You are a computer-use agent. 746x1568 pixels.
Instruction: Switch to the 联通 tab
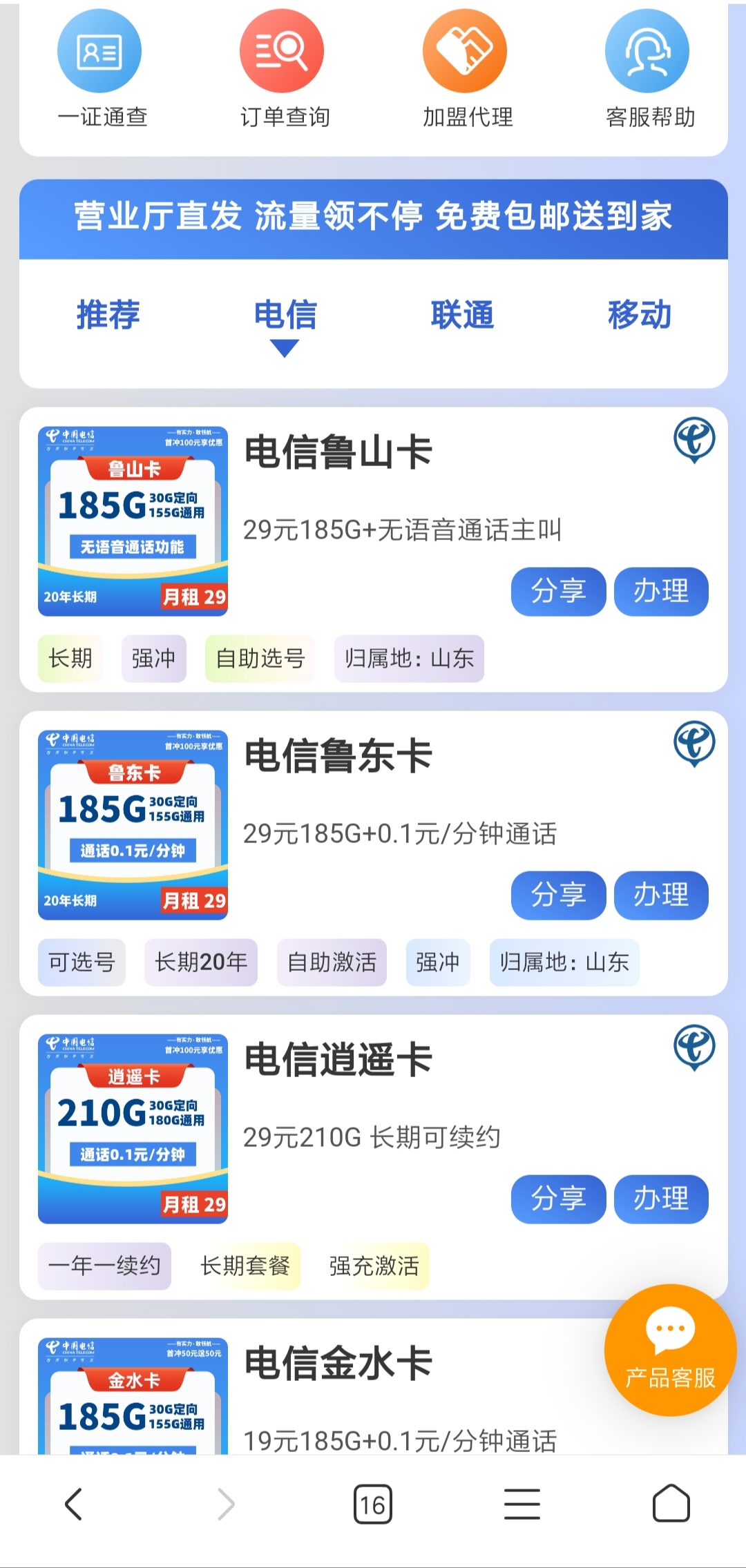coord(462,315)
